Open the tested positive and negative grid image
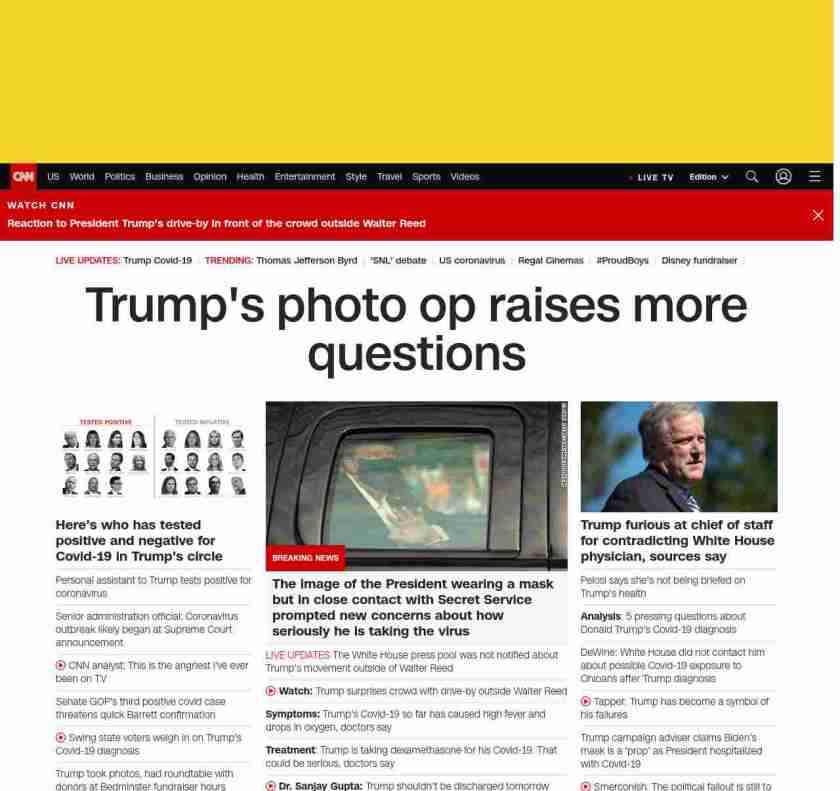 153,457
